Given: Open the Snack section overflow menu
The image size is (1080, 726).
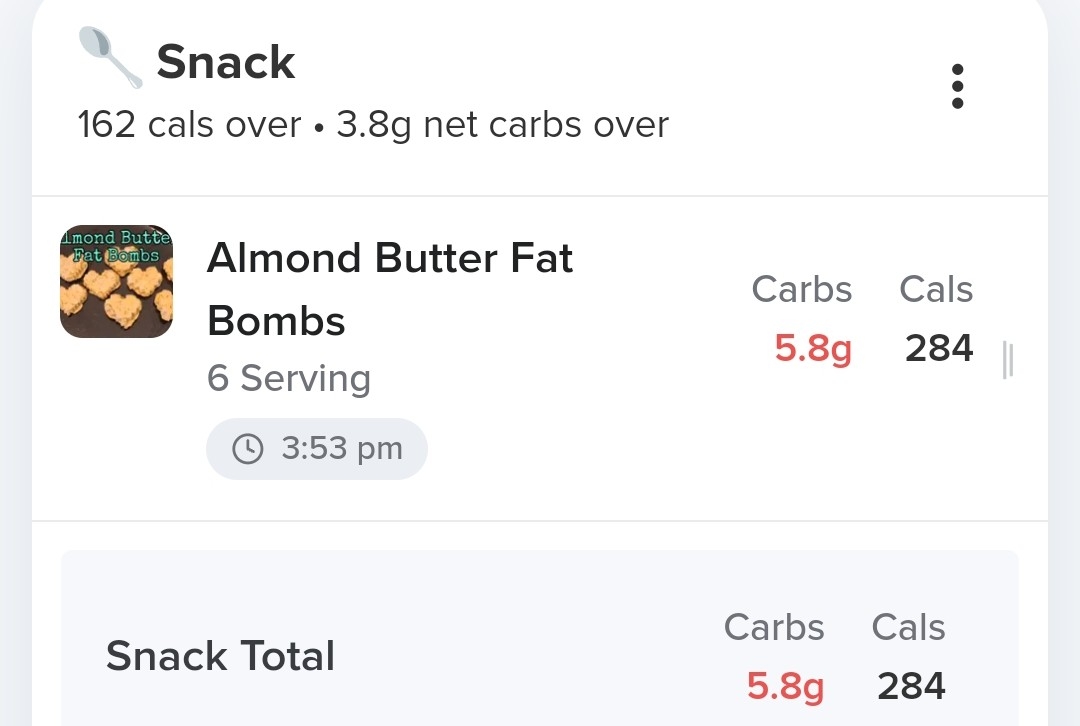Looking at the screenshot, I should [x=957, y=87].
